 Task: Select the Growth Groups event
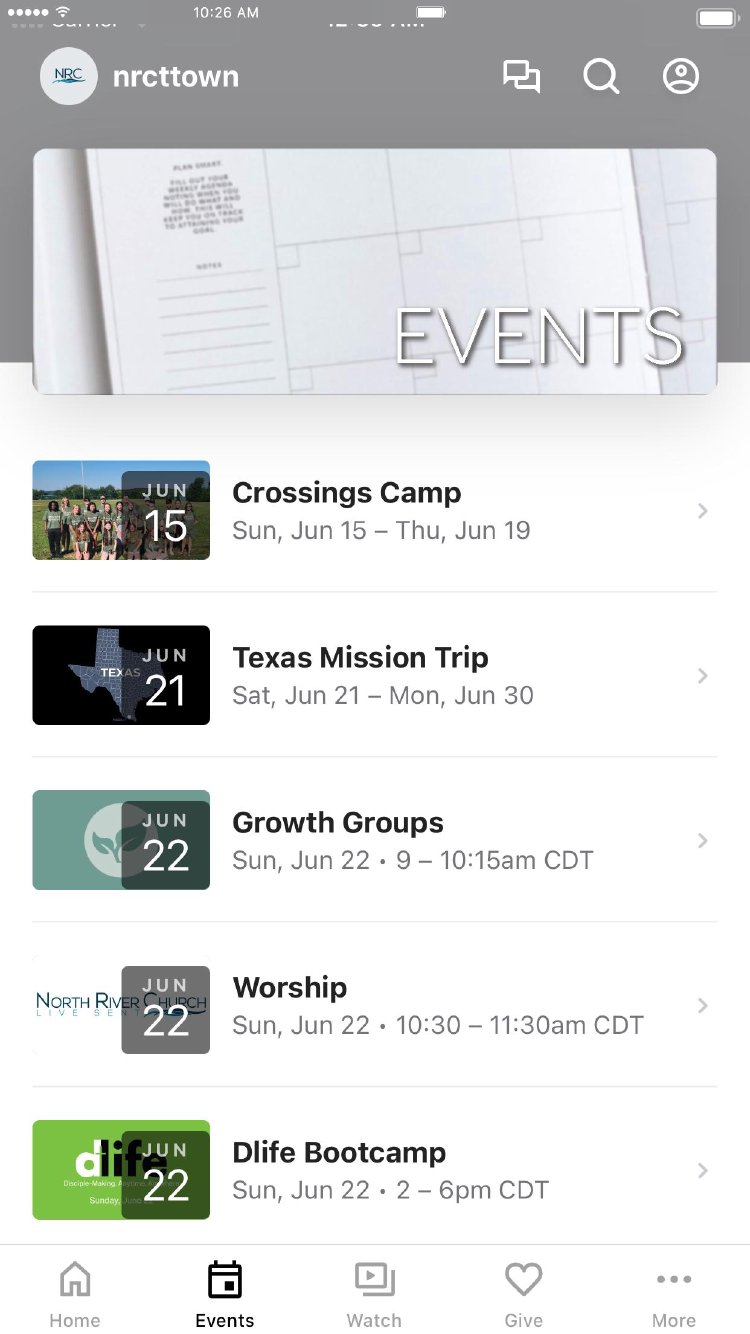click(x=374, y=840)
